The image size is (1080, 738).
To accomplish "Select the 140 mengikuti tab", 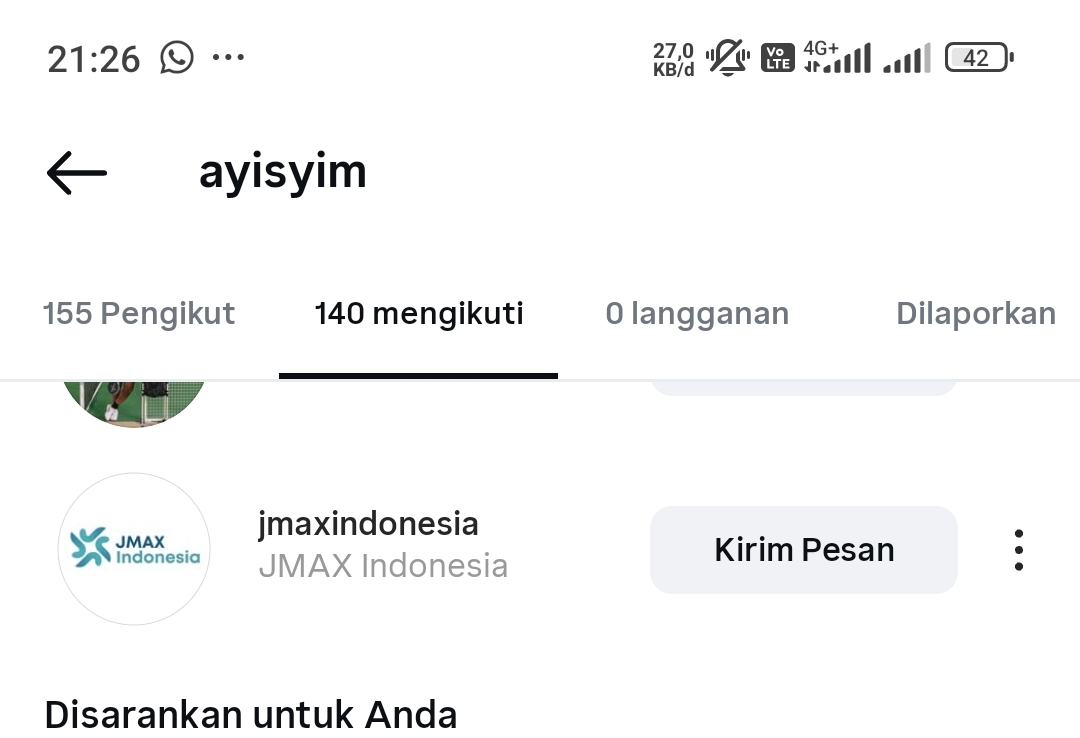I will [419, 314].
